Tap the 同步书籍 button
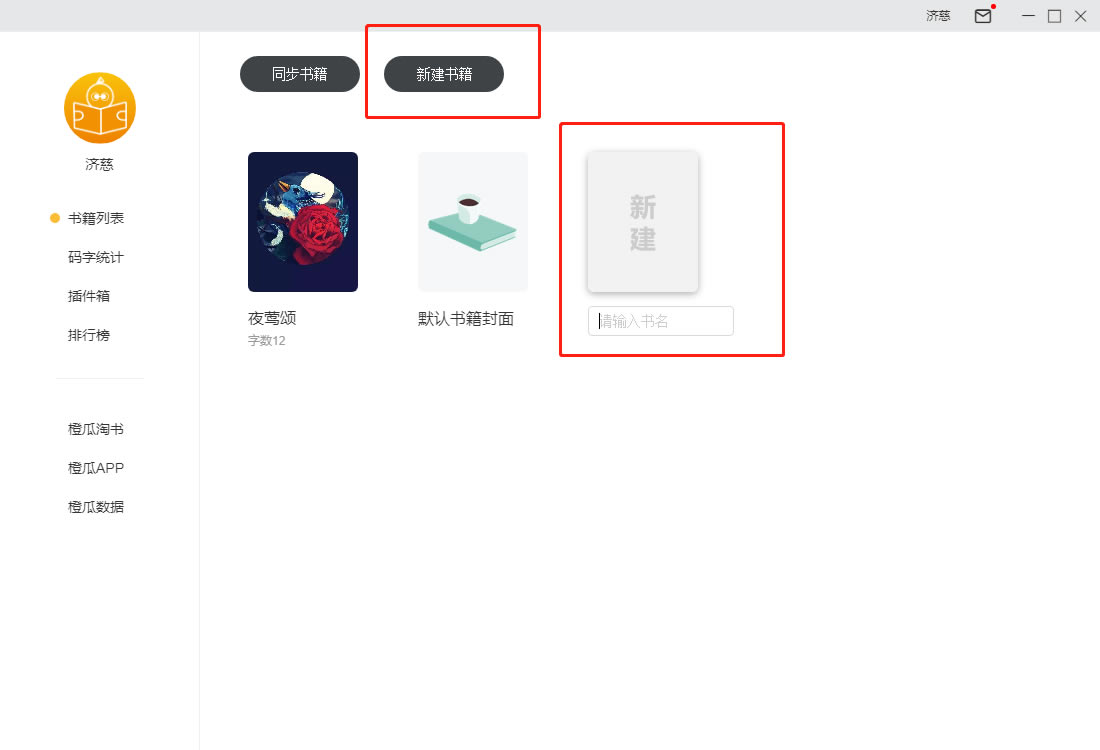This screenshot has width=1100, height=750. pyautogui.click(x=299, y=74)
